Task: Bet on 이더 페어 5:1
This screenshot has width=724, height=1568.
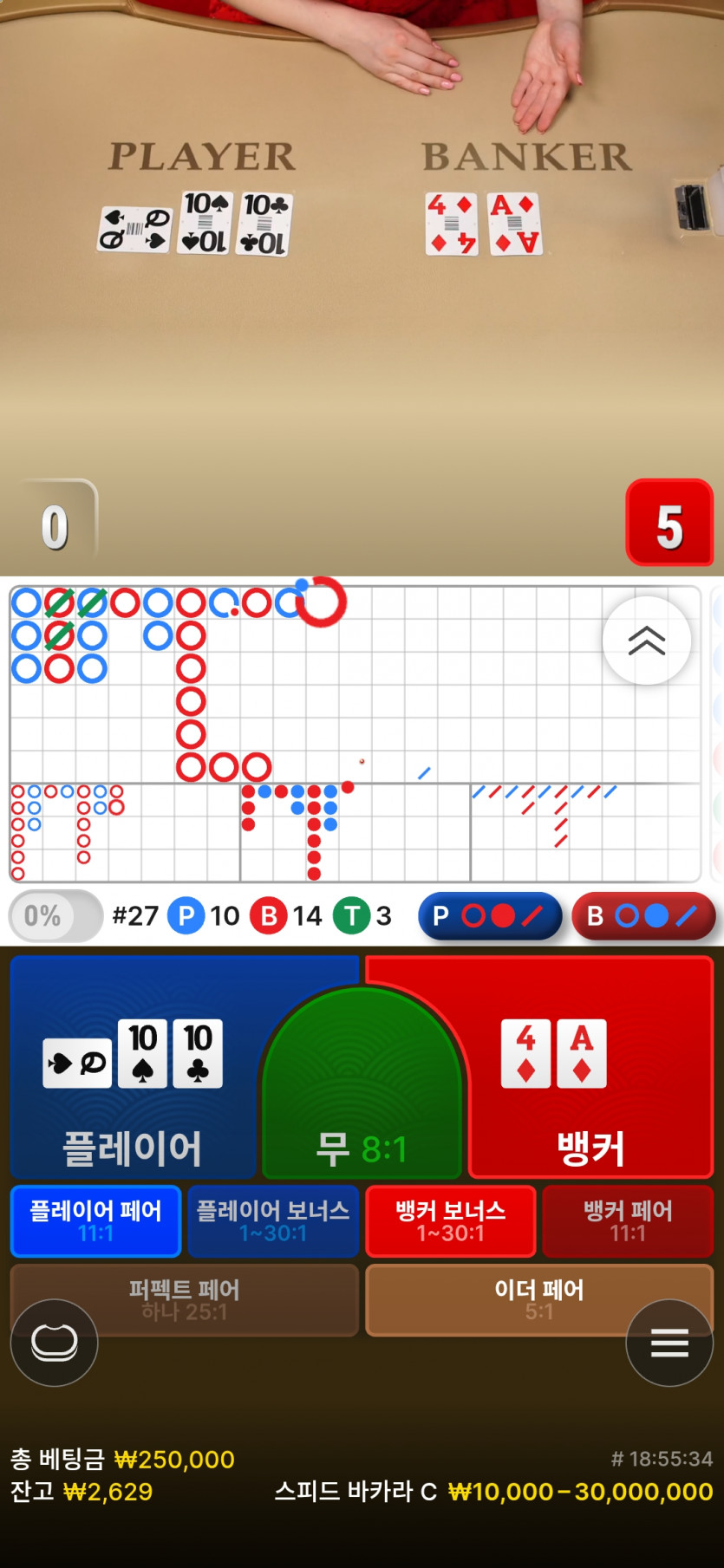Action: coord(539,1299)
